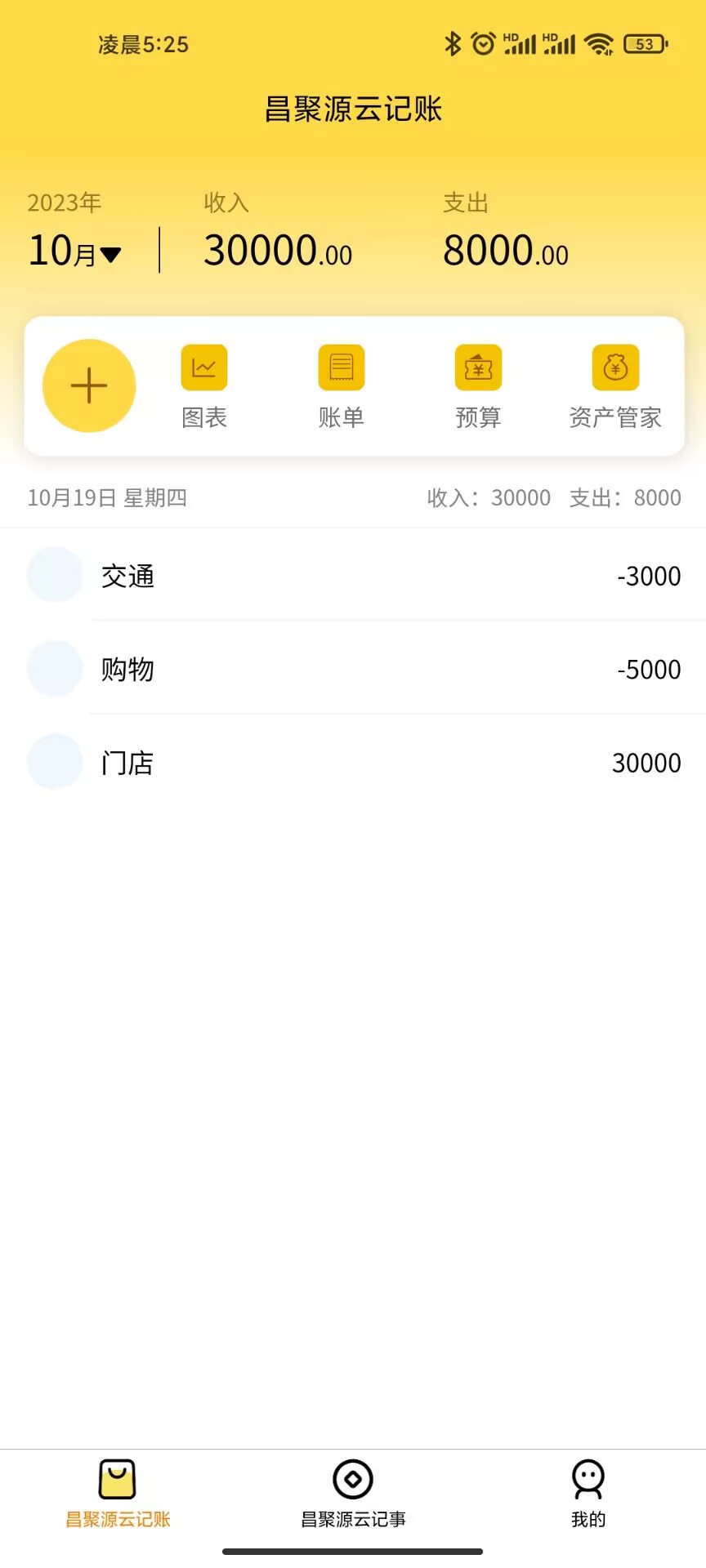Open the 门店 30000 income record
This screenshot has width=706, height=1568.
pyautogui.click(x=353, y=761)
